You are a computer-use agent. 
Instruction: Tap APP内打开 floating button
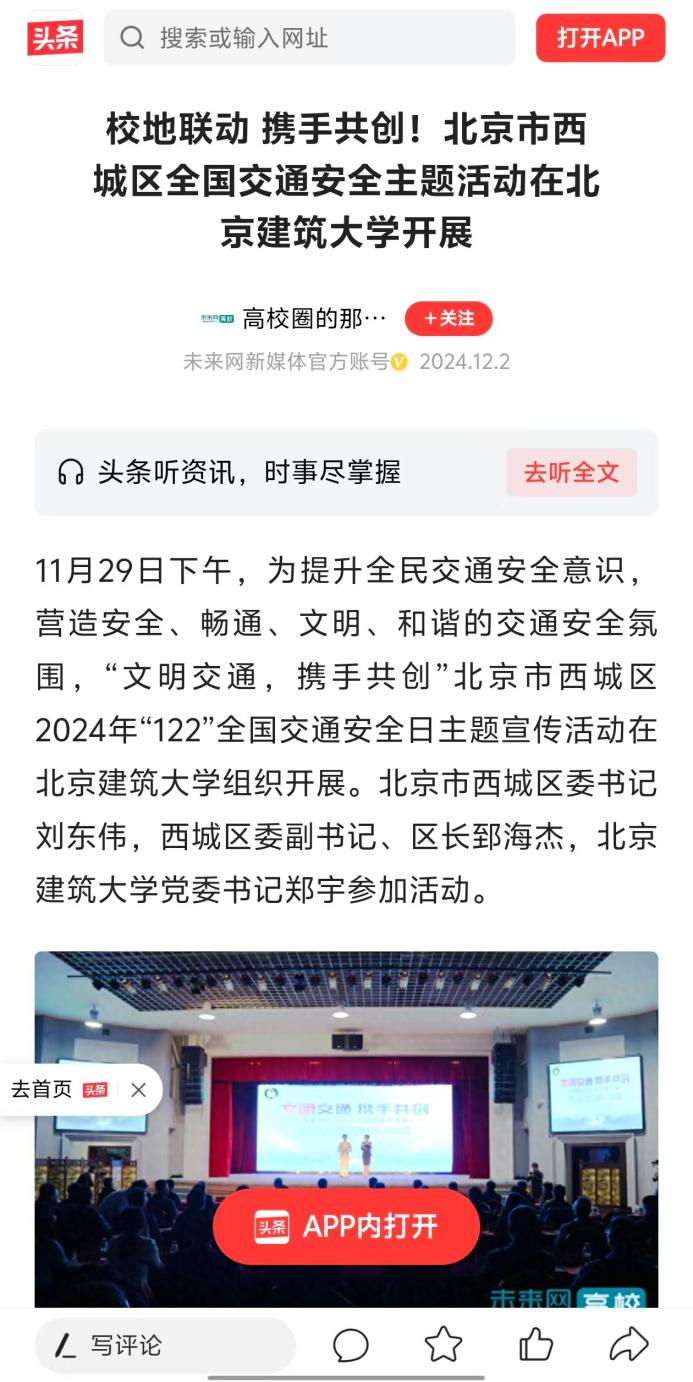click(346, 1226)
